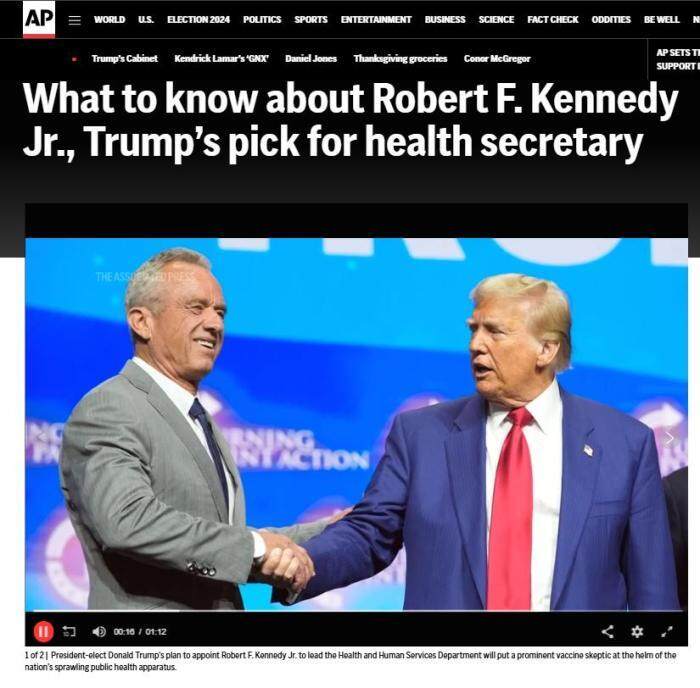
Task: Pause the video
Action: 43,631
